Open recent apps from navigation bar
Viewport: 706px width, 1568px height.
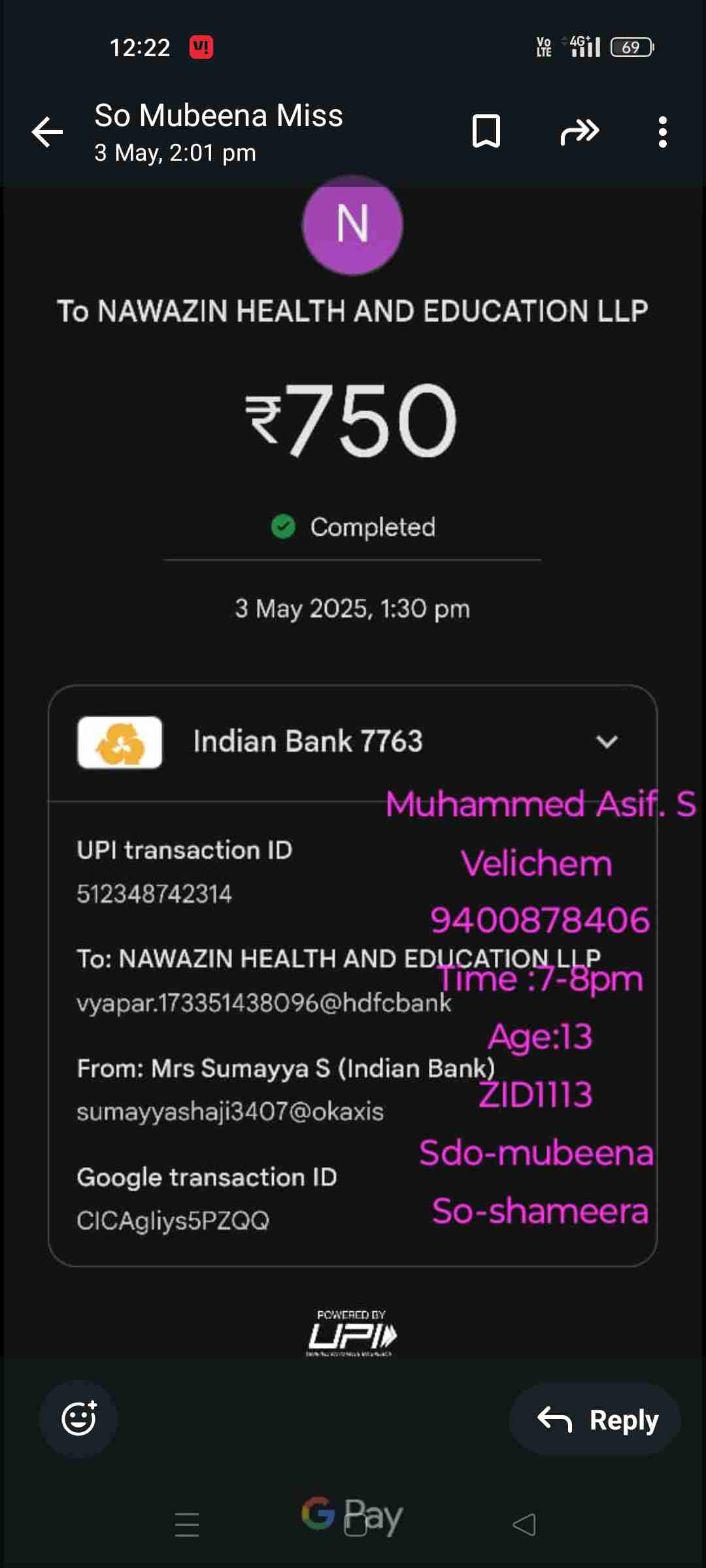[187, 1524]
